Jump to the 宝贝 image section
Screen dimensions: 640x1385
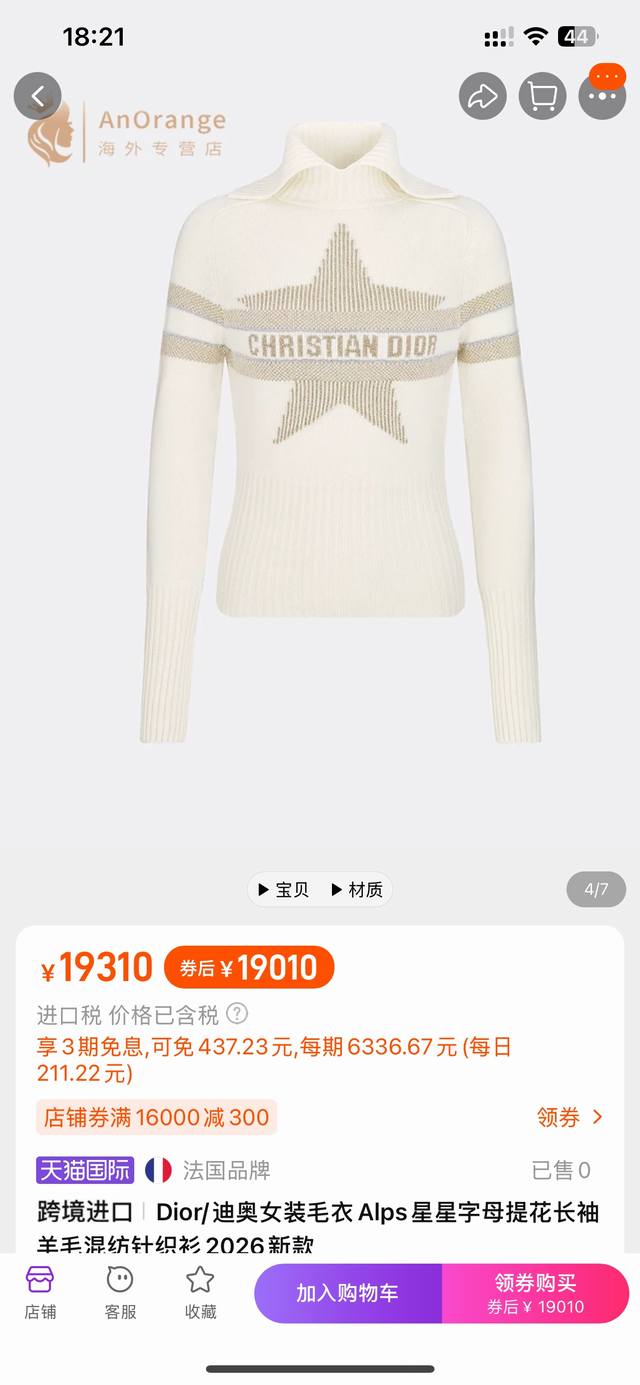coord(284,889)
